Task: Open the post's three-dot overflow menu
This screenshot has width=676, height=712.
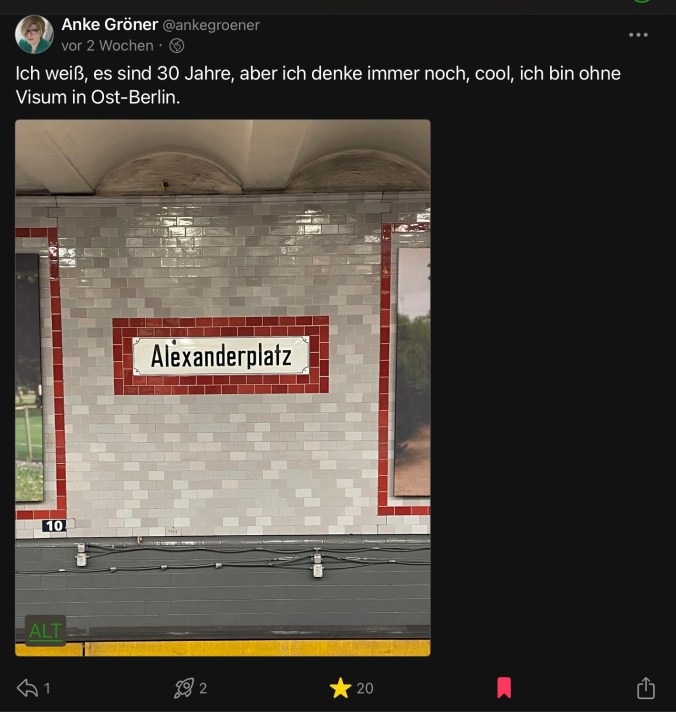Action: tap(638, 35)
